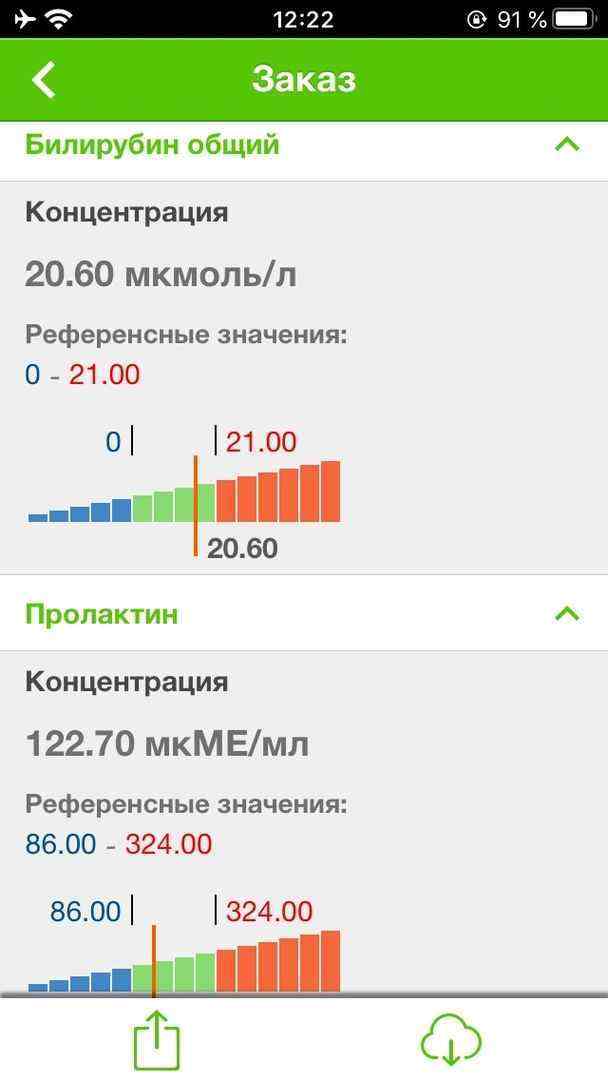This screenshot has width=608, height=1080.
Task: Collapse the Билирубин общий section
Action: pos(566,145)
